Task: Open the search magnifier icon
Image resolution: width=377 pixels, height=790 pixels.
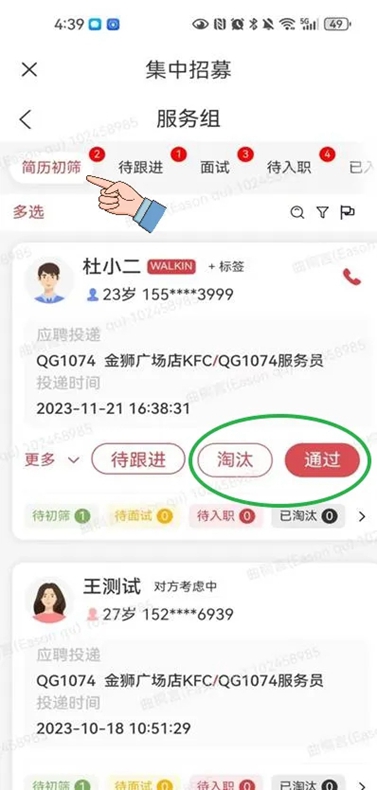Action: (x=297, y=213)
